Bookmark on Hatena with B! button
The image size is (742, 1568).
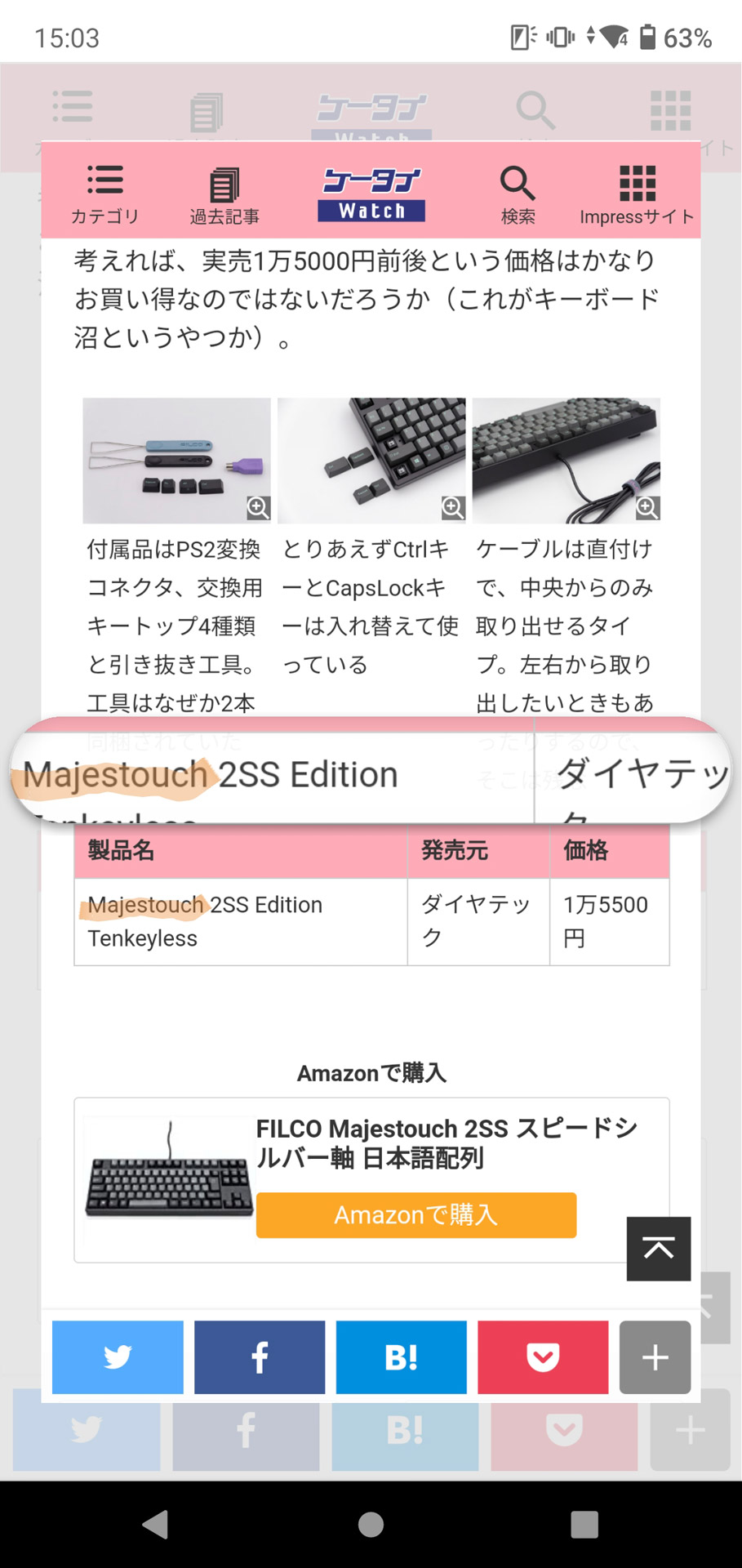click(401, 1356)
